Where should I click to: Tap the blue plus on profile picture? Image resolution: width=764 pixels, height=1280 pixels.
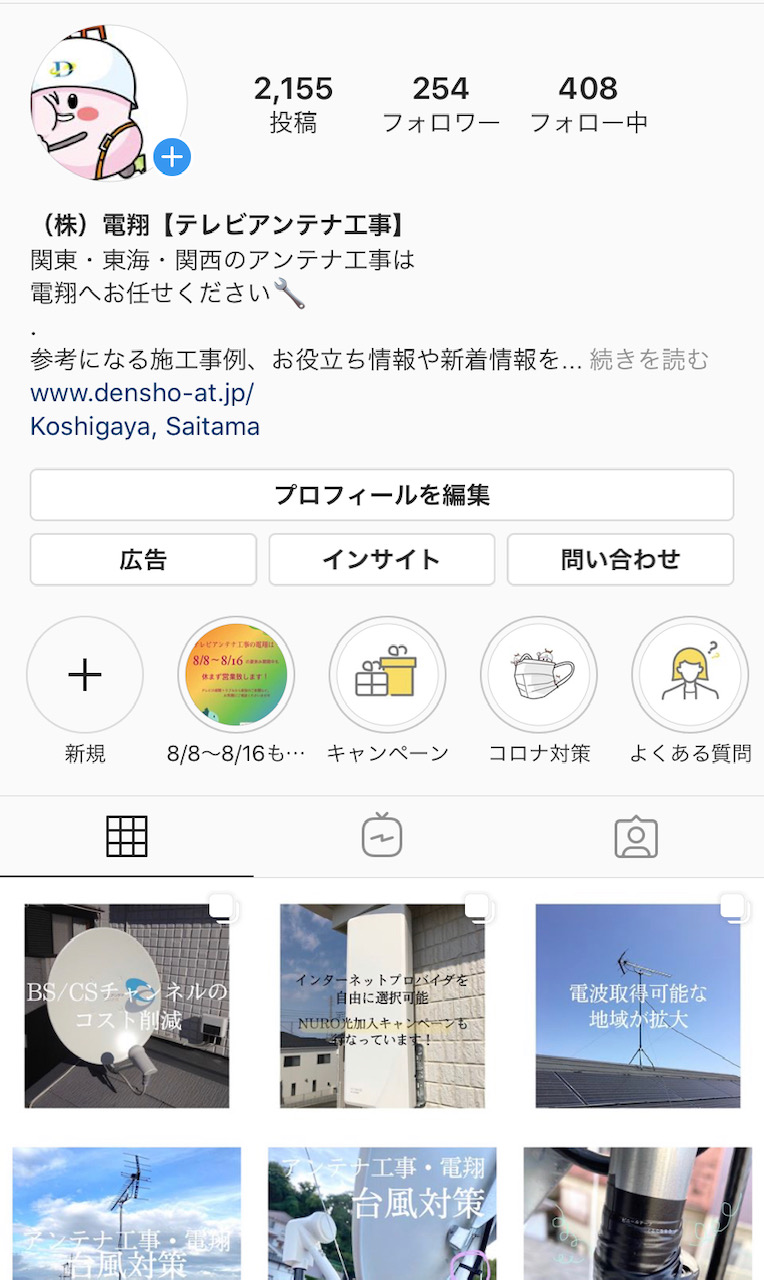[x=172, y=157]
